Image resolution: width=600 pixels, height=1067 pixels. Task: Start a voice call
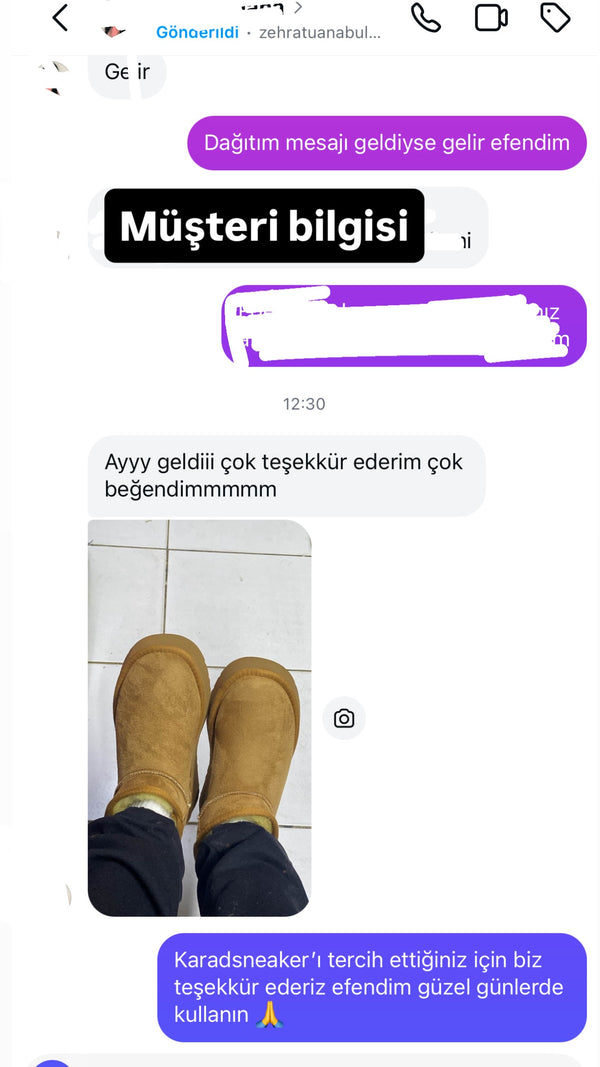(x=426, y=18)
